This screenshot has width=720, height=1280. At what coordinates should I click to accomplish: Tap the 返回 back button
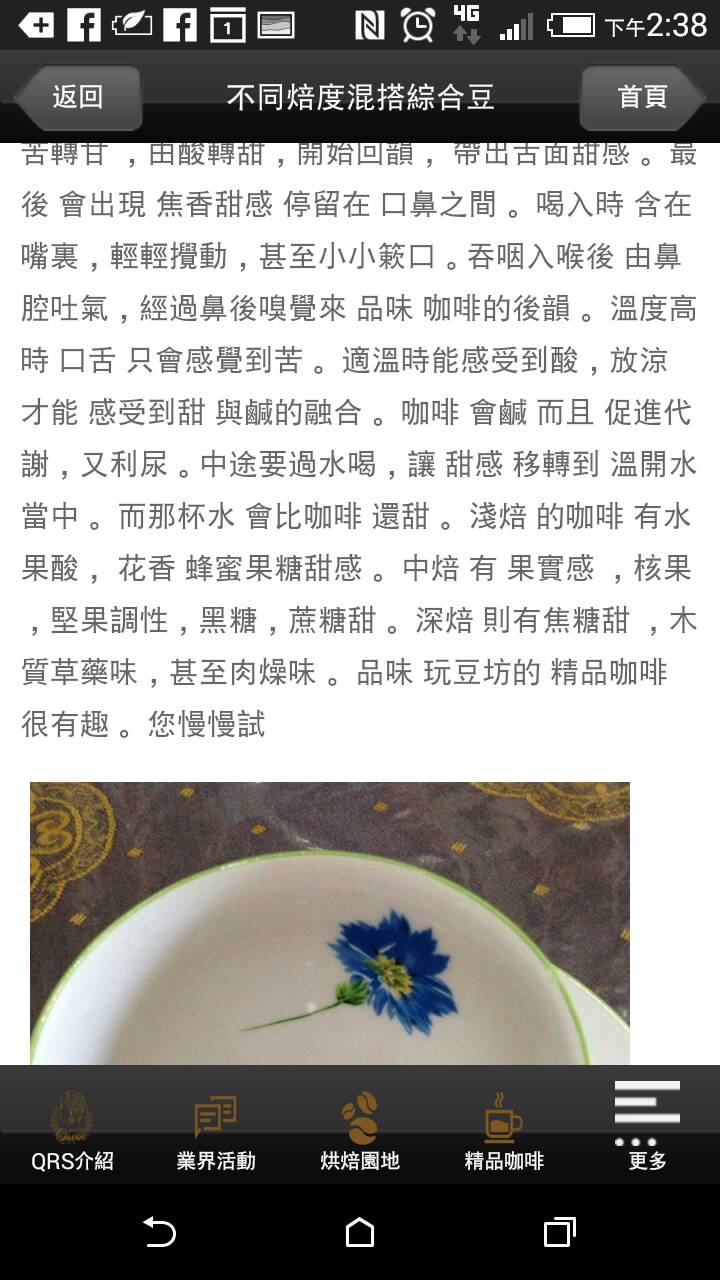tap(78, 97)
